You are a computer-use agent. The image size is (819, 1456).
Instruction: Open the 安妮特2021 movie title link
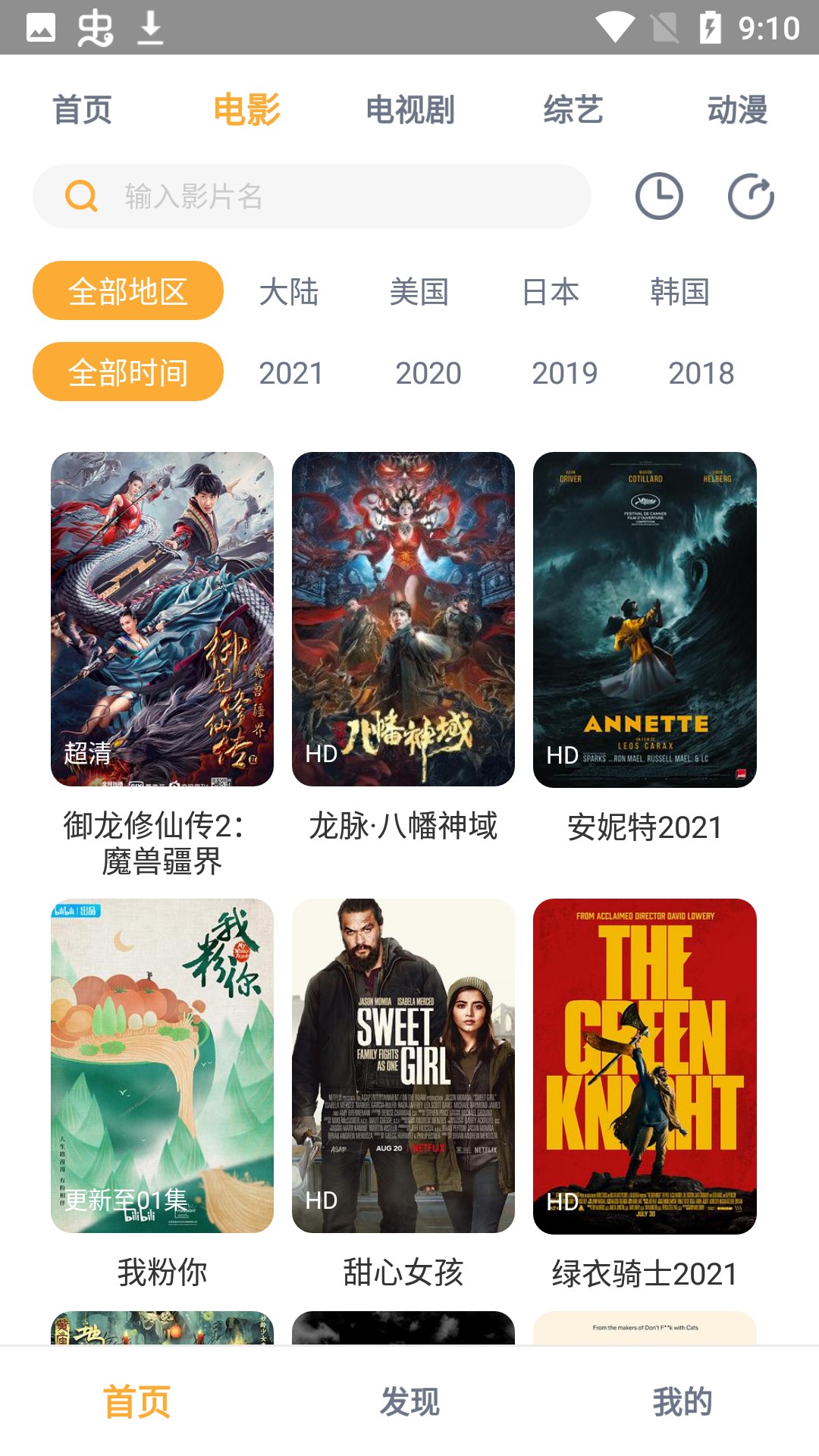[x=645, y=828]
